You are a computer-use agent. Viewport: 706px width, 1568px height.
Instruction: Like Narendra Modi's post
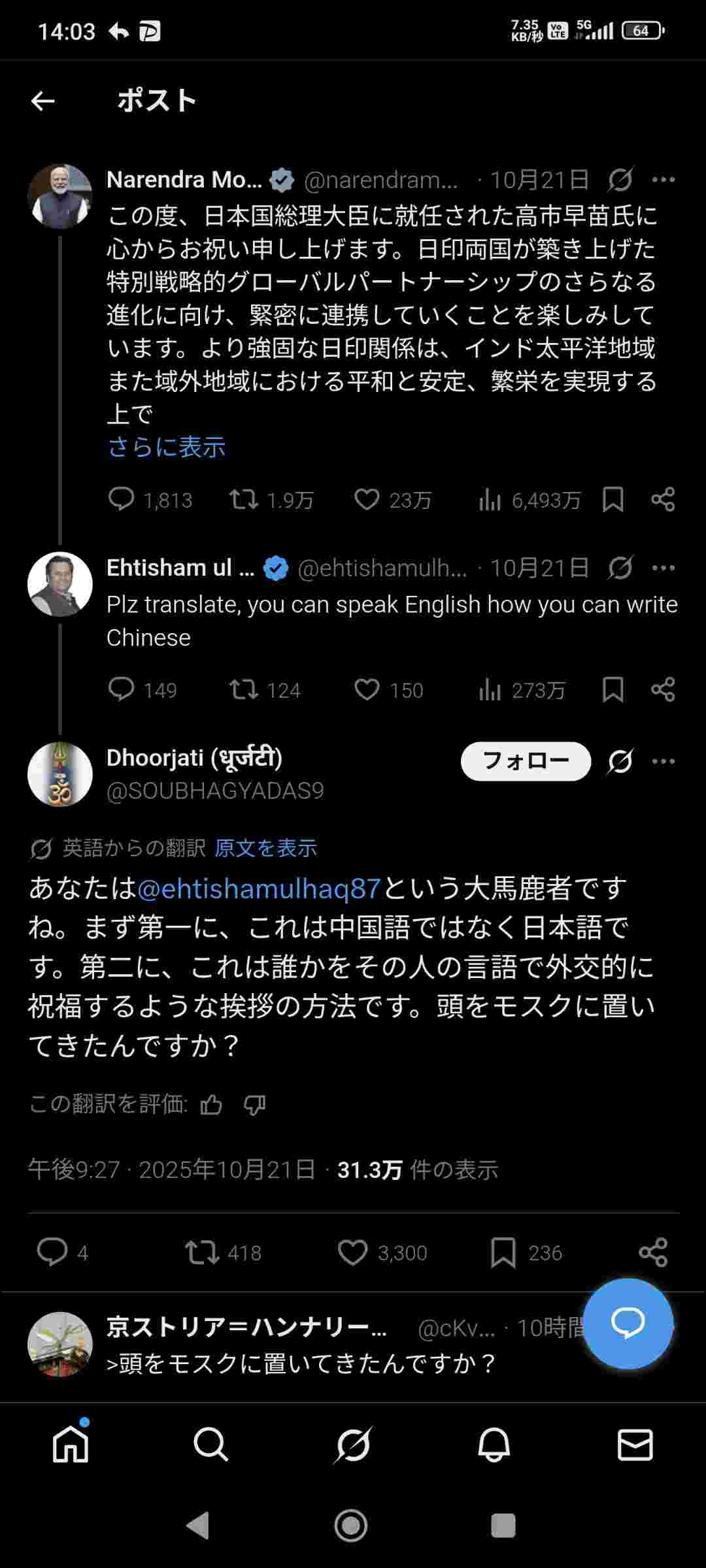pyautogui.click(x=367, y=500)
